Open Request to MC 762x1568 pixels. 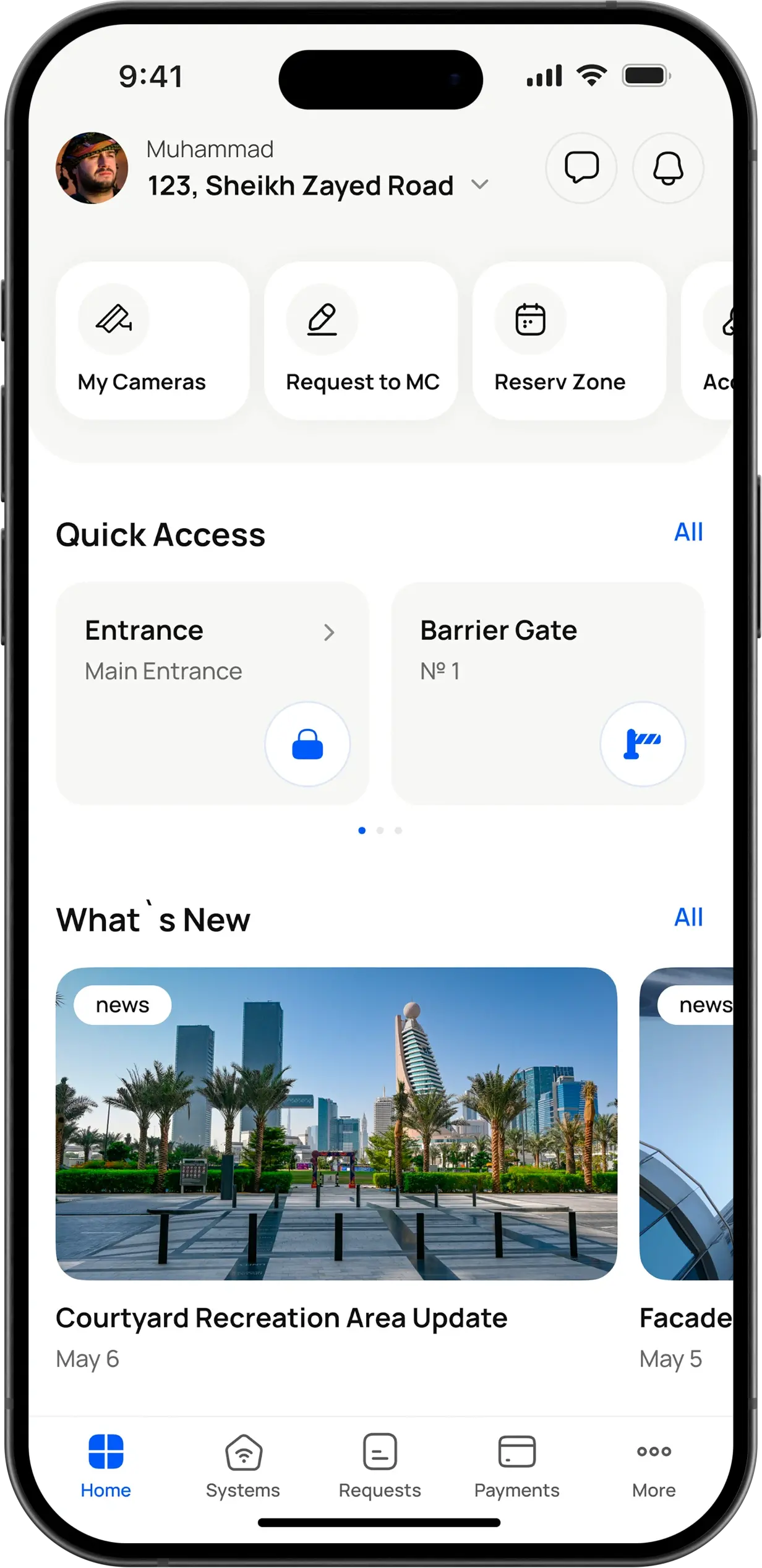pyautogui.click(x=361, y=341)
